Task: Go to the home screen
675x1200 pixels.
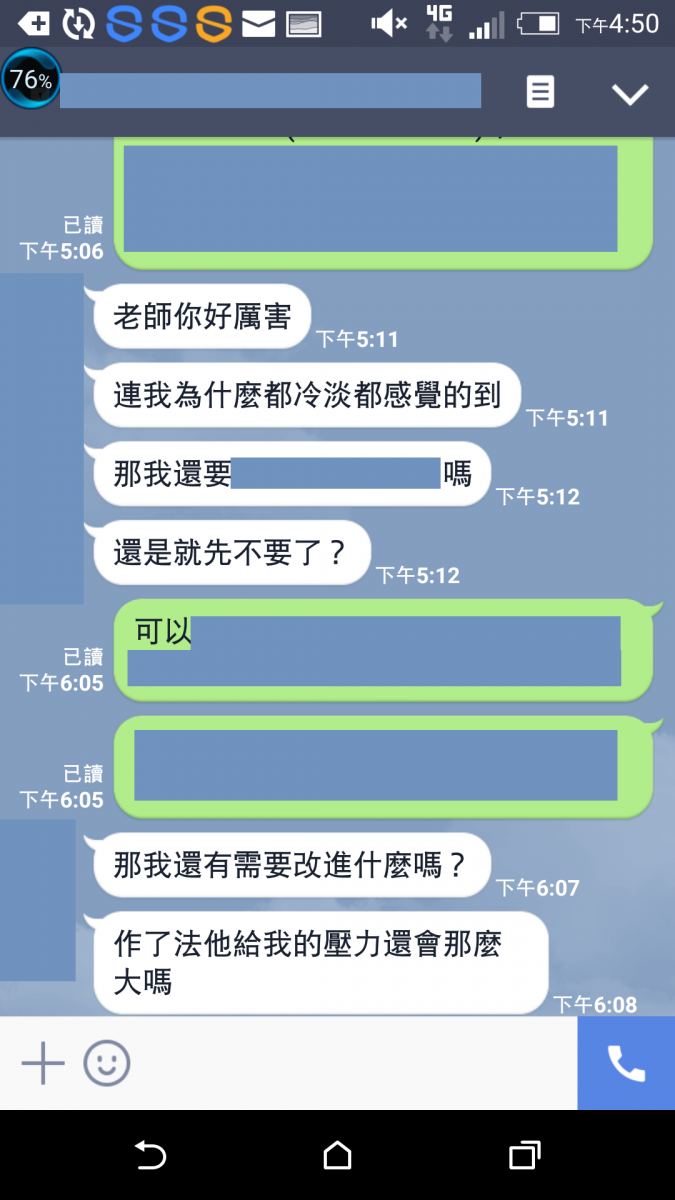Action: [338, 1156]
